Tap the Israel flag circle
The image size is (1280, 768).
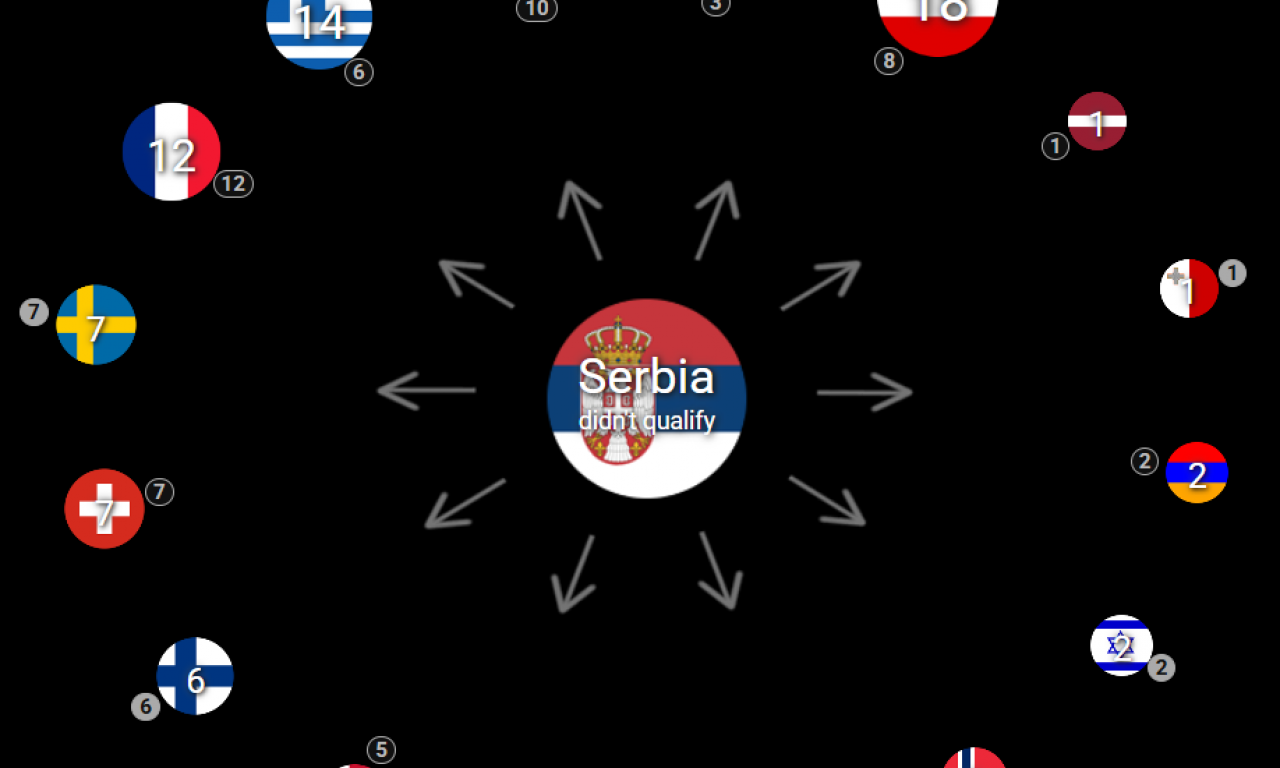pos(1121,645)
